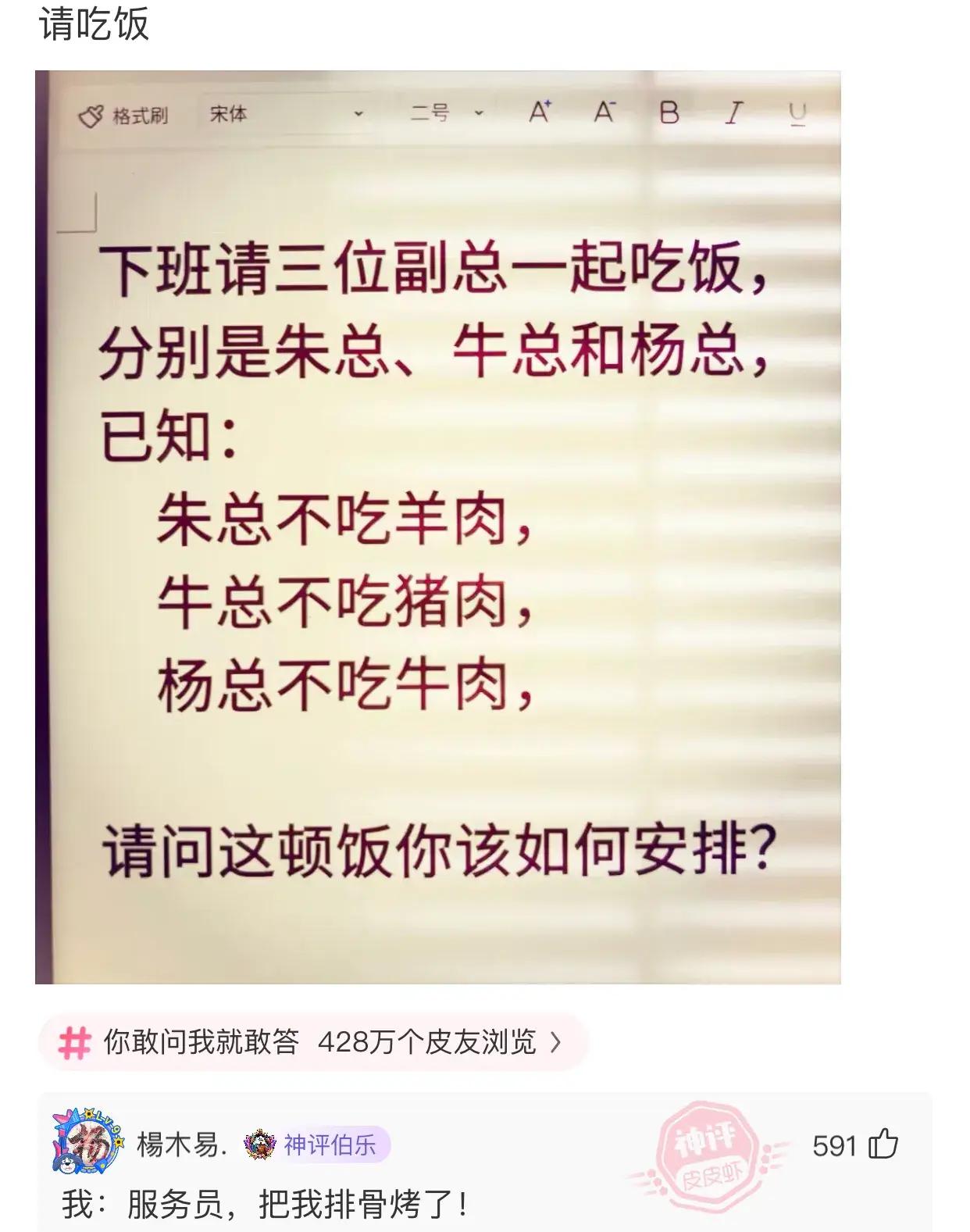Image resolution: width=970 pixels, height=1232 pixels.
Task: Open the posted image in full view
Action: click(x=437, y=527)
